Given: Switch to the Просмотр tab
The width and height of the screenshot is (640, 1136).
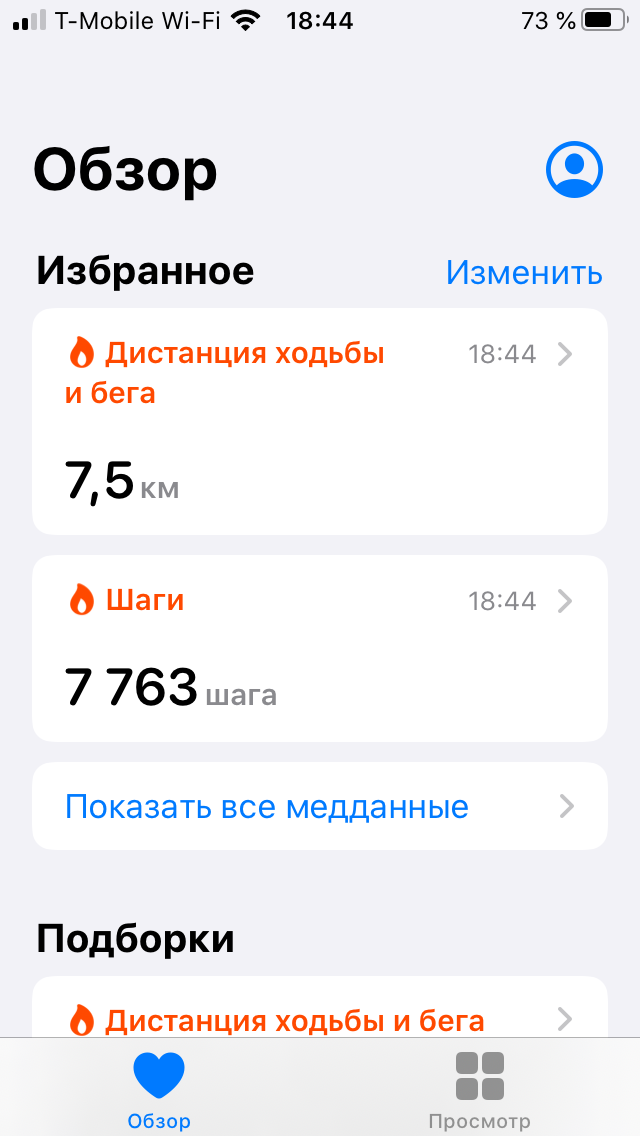Looking at the screenshot, I should click(480, 1088).
